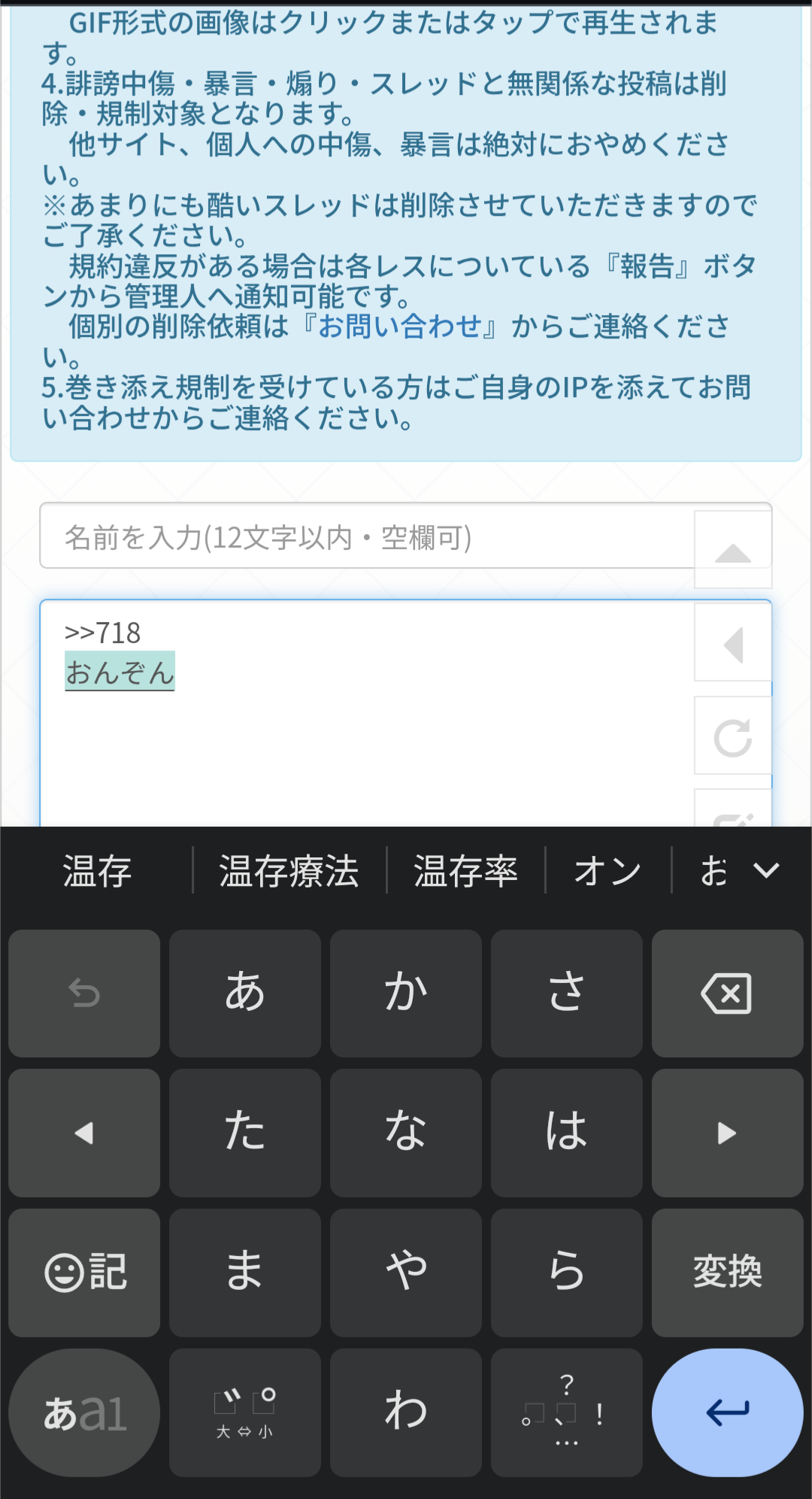The height and width of the screenshot is (1499, 812).
Task: Tap the left arrow side button
Action: (x=733, y=644)
